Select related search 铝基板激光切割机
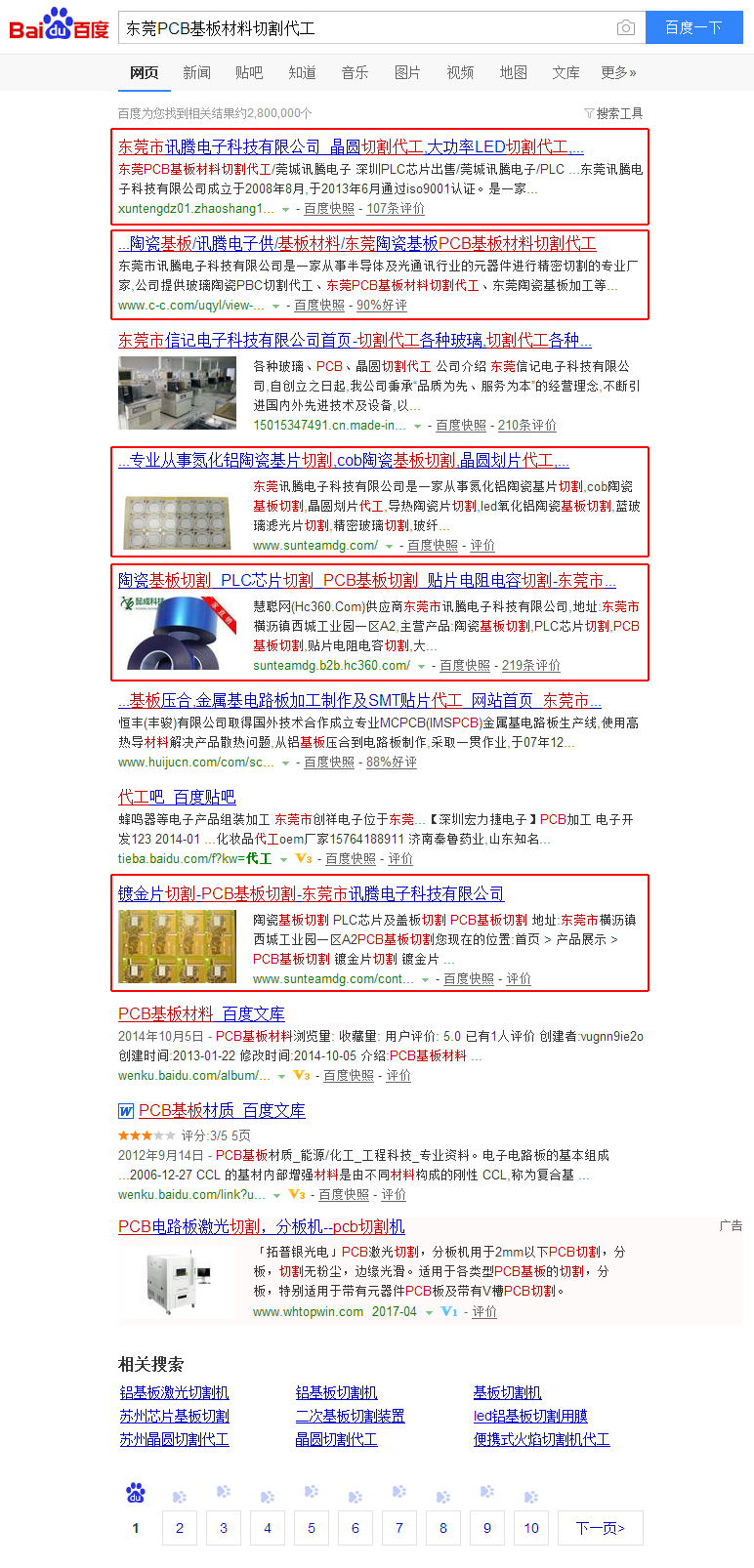Viewport: 754px width, 1568px height. pyautogui.click(x=174, y=1392)
